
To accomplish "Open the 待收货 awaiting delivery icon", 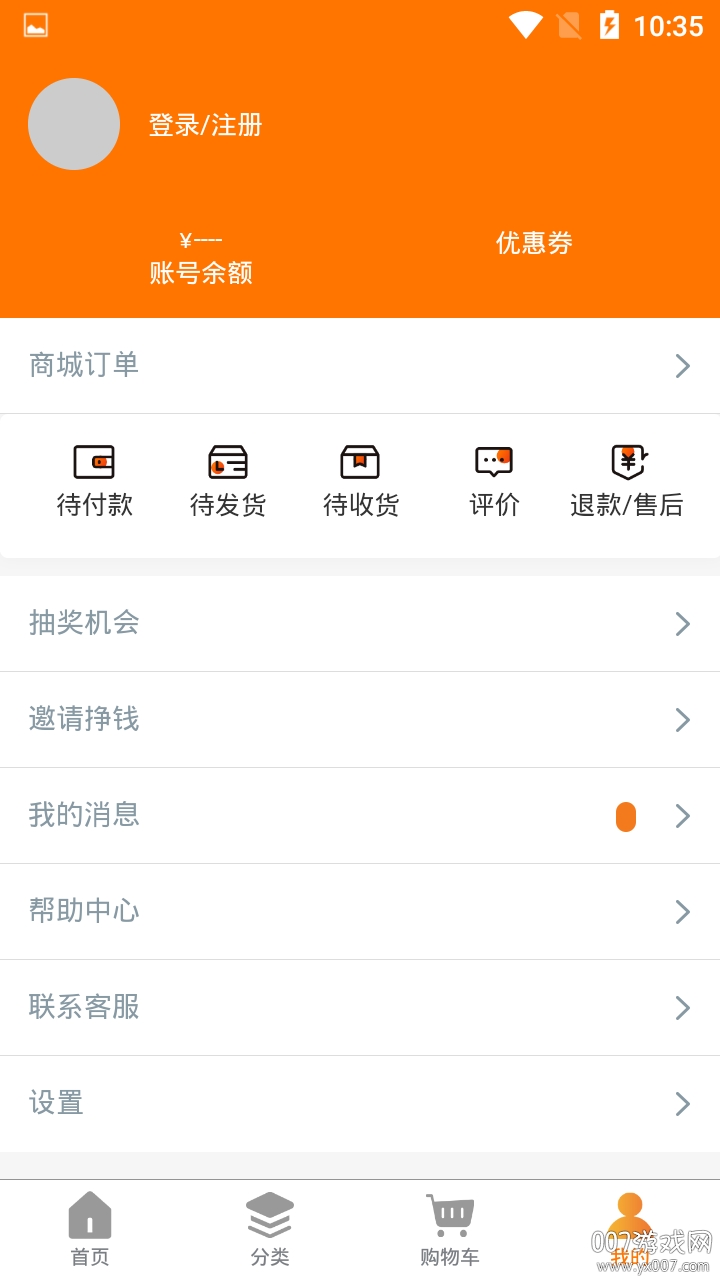I will (360, 462).
